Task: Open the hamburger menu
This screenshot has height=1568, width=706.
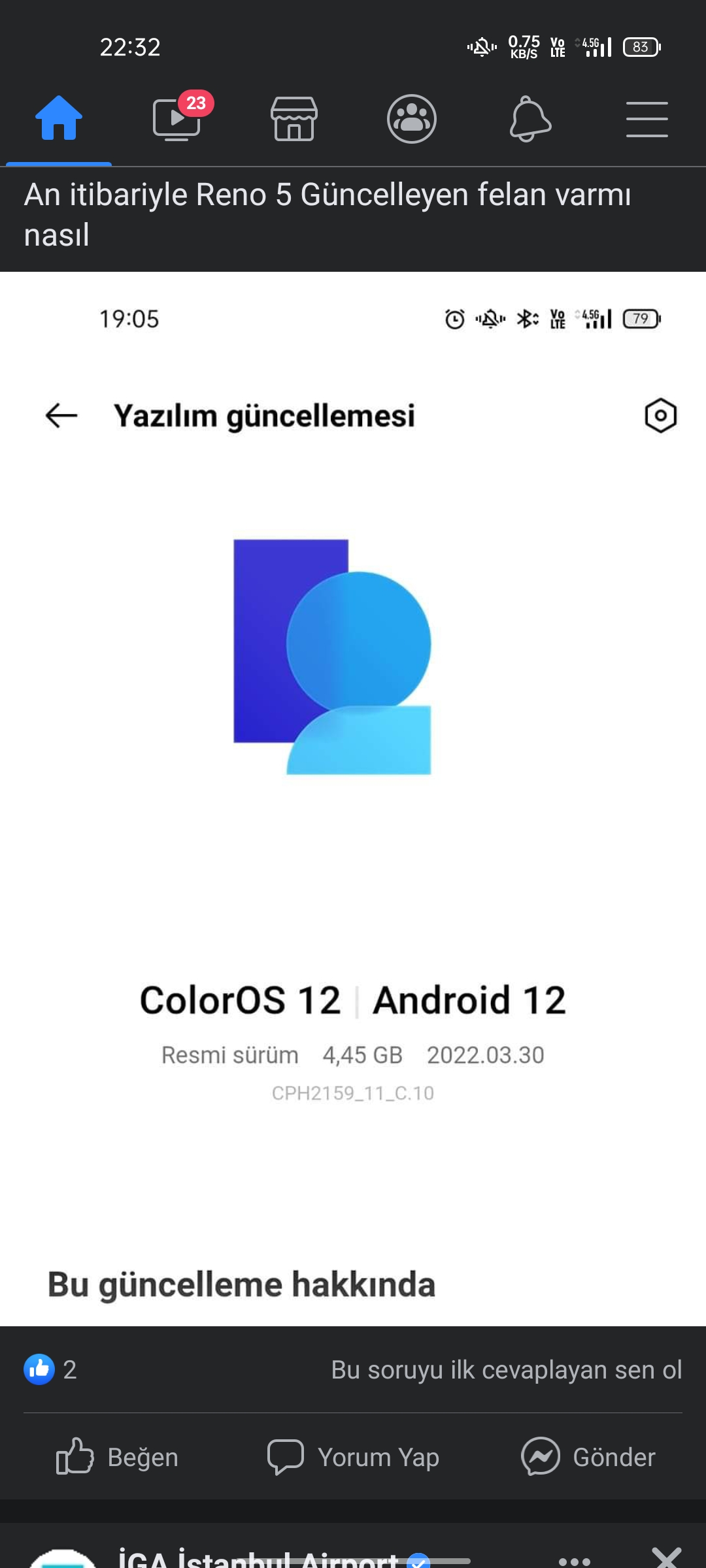Action: pyautogui.click(x=647, y=119)
